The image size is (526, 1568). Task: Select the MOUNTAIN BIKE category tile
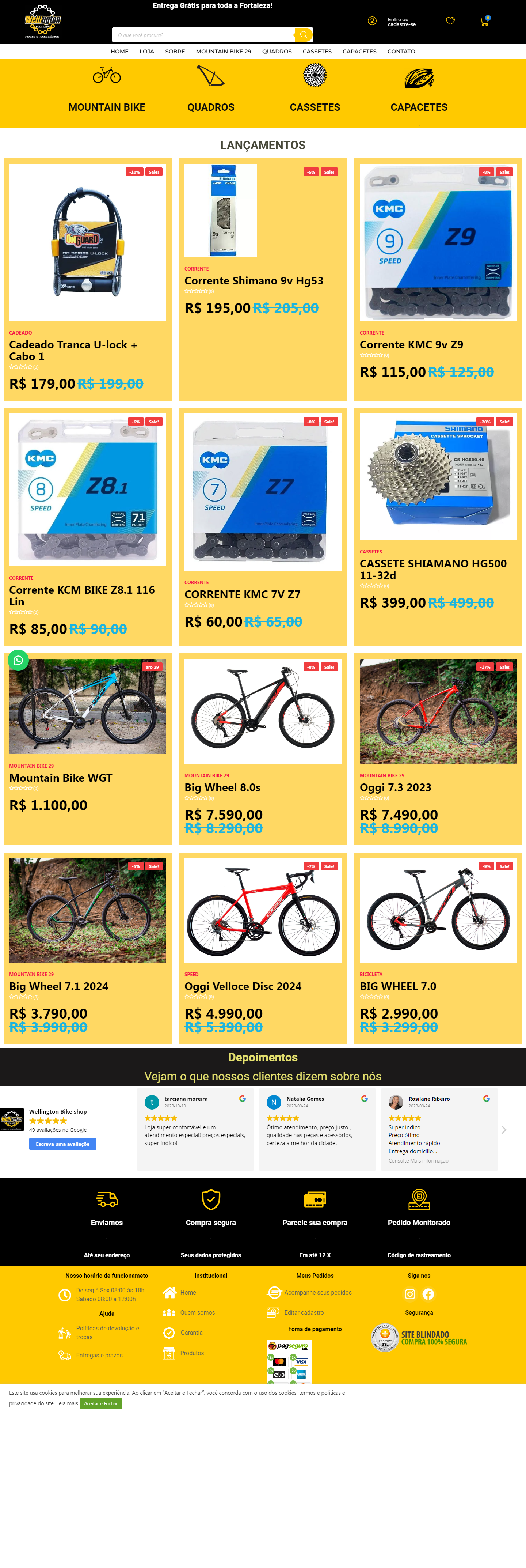[106, 91]
